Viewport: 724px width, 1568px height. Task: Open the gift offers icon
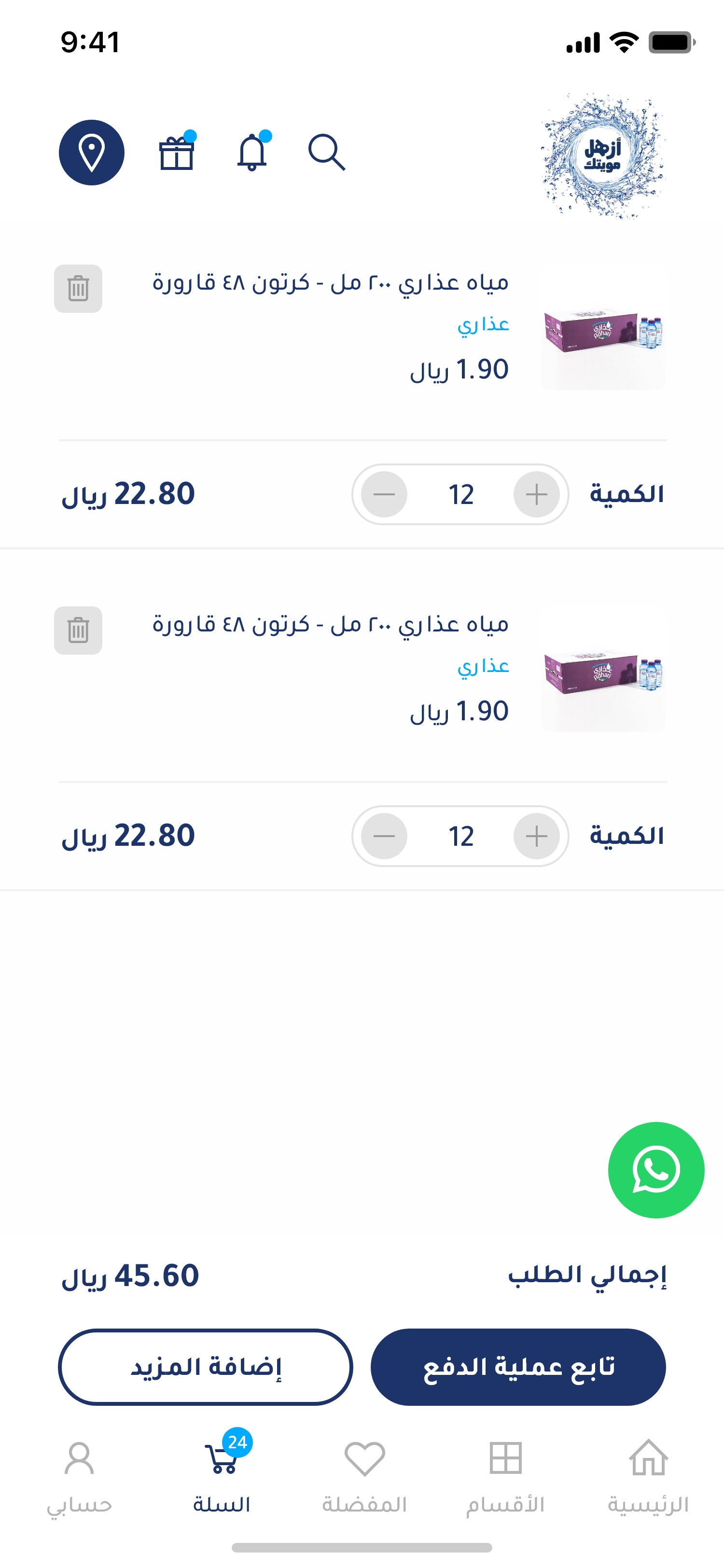(177, 152)
